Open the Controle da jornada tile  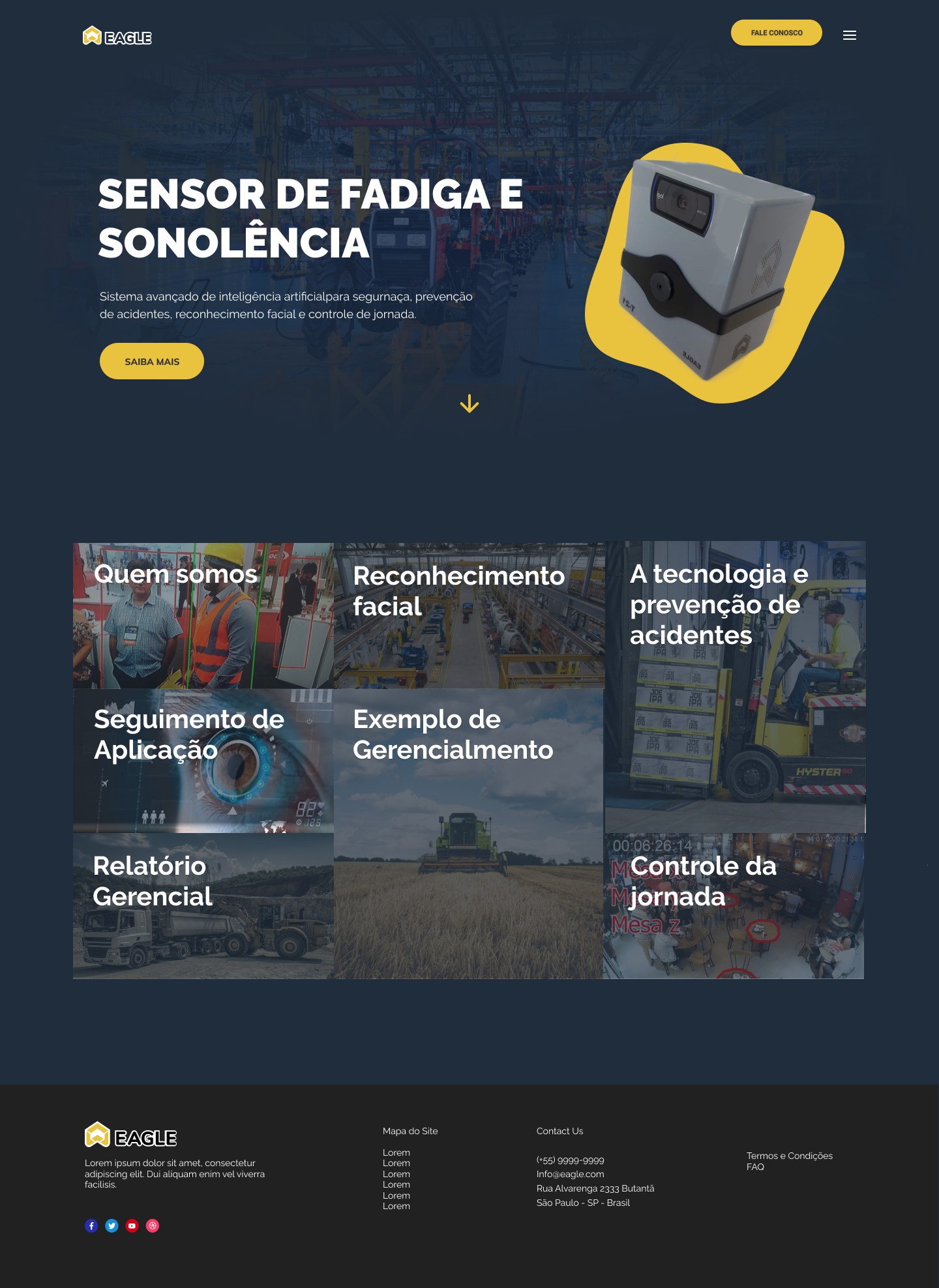tap(734, 906)
